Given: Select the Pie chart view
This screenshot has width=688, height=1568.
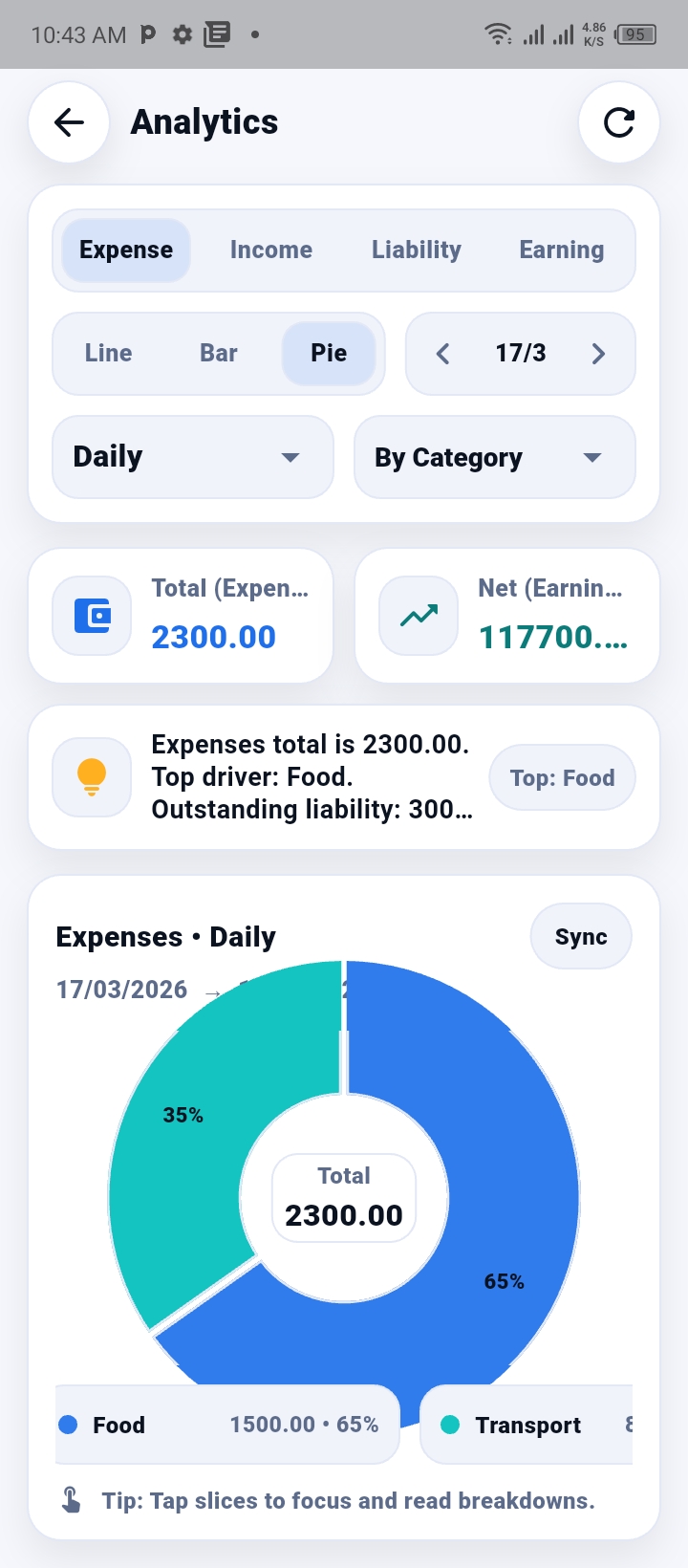Looking at the screenshot, I should [329, 354].
